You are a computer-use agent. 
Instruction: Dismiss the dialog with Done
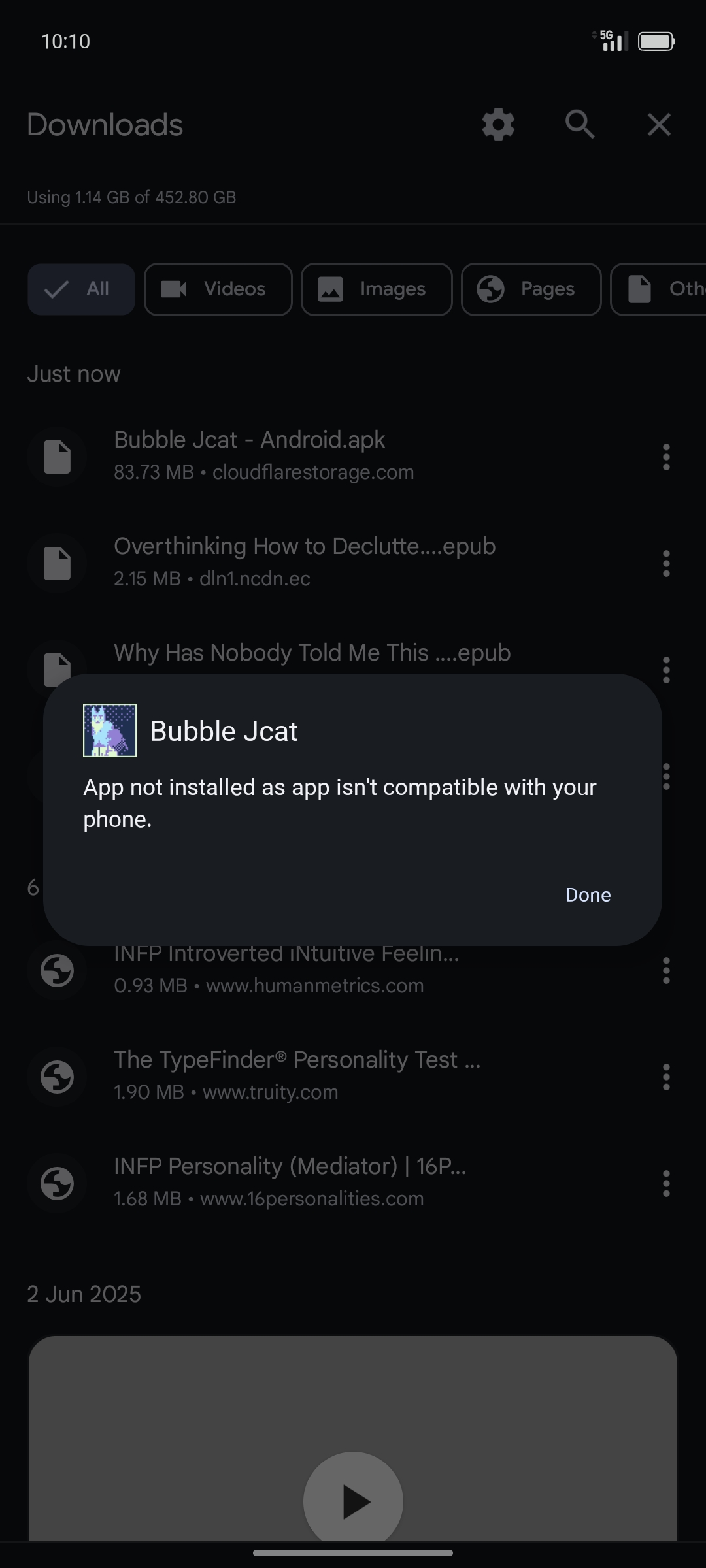[x=588, y=894]
